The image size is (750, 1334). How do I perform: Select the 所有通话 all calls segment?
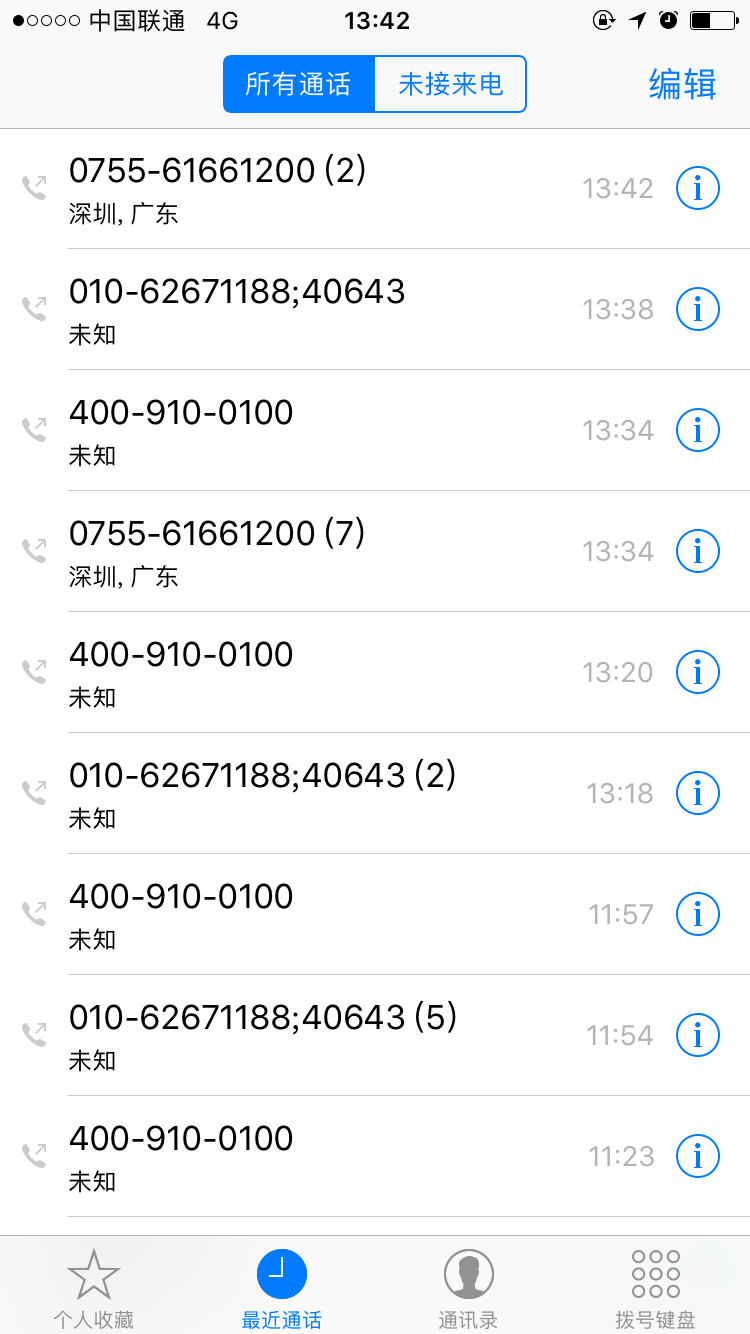point(299,84)
